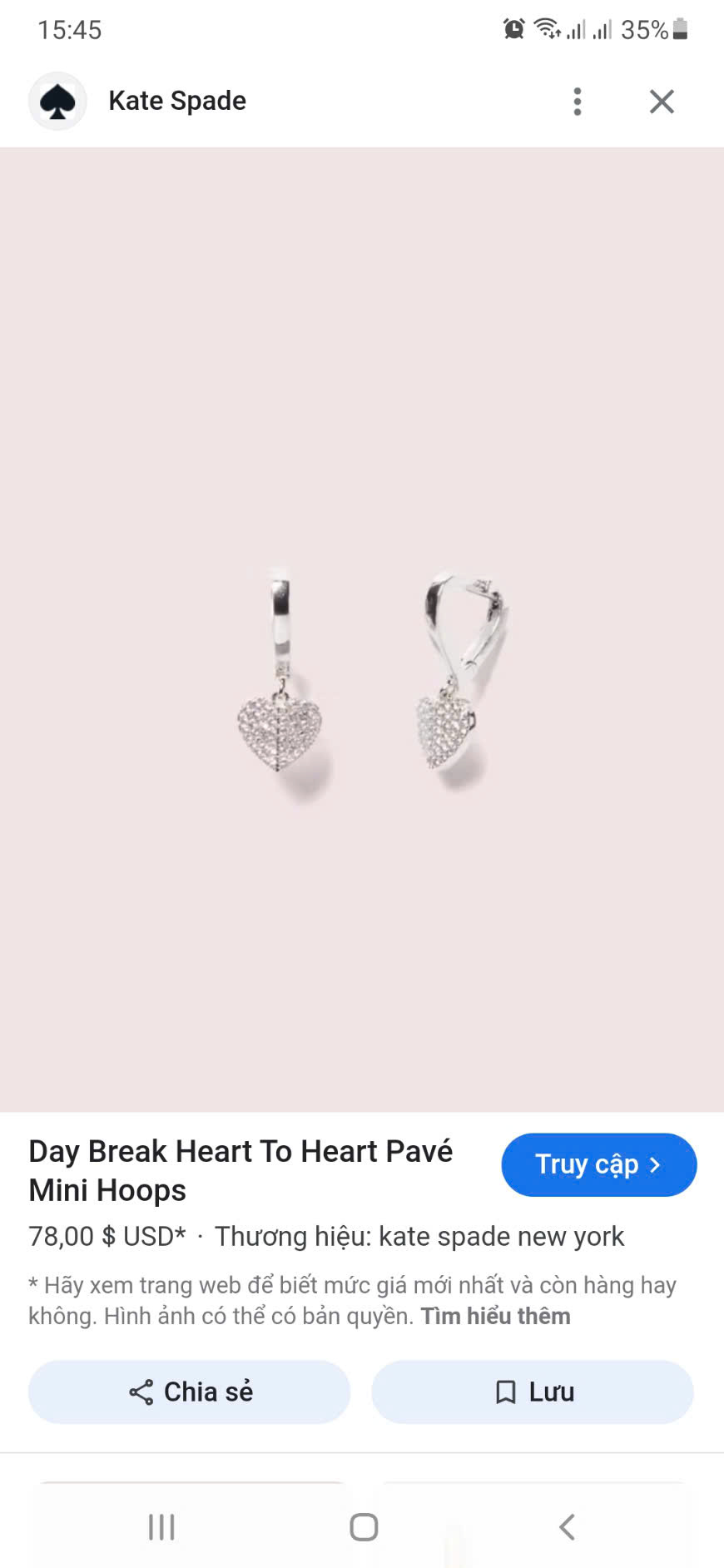
Task: Go back using system back button
Action: [567, 1527]
